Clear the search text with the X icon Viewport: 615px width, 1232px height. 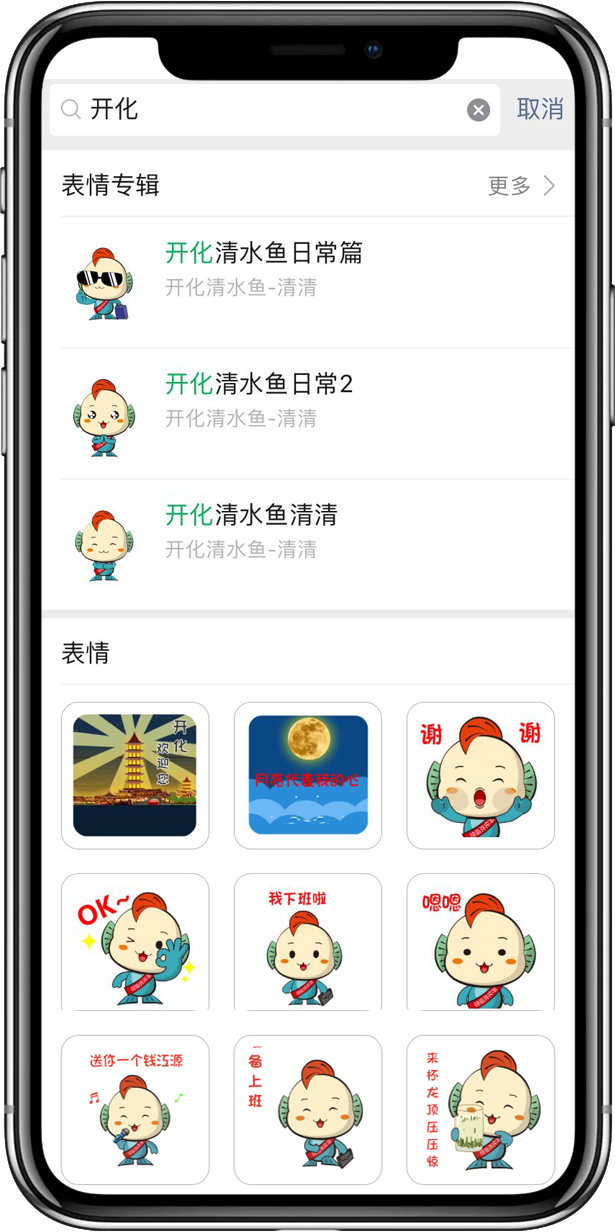click(479, 110)
